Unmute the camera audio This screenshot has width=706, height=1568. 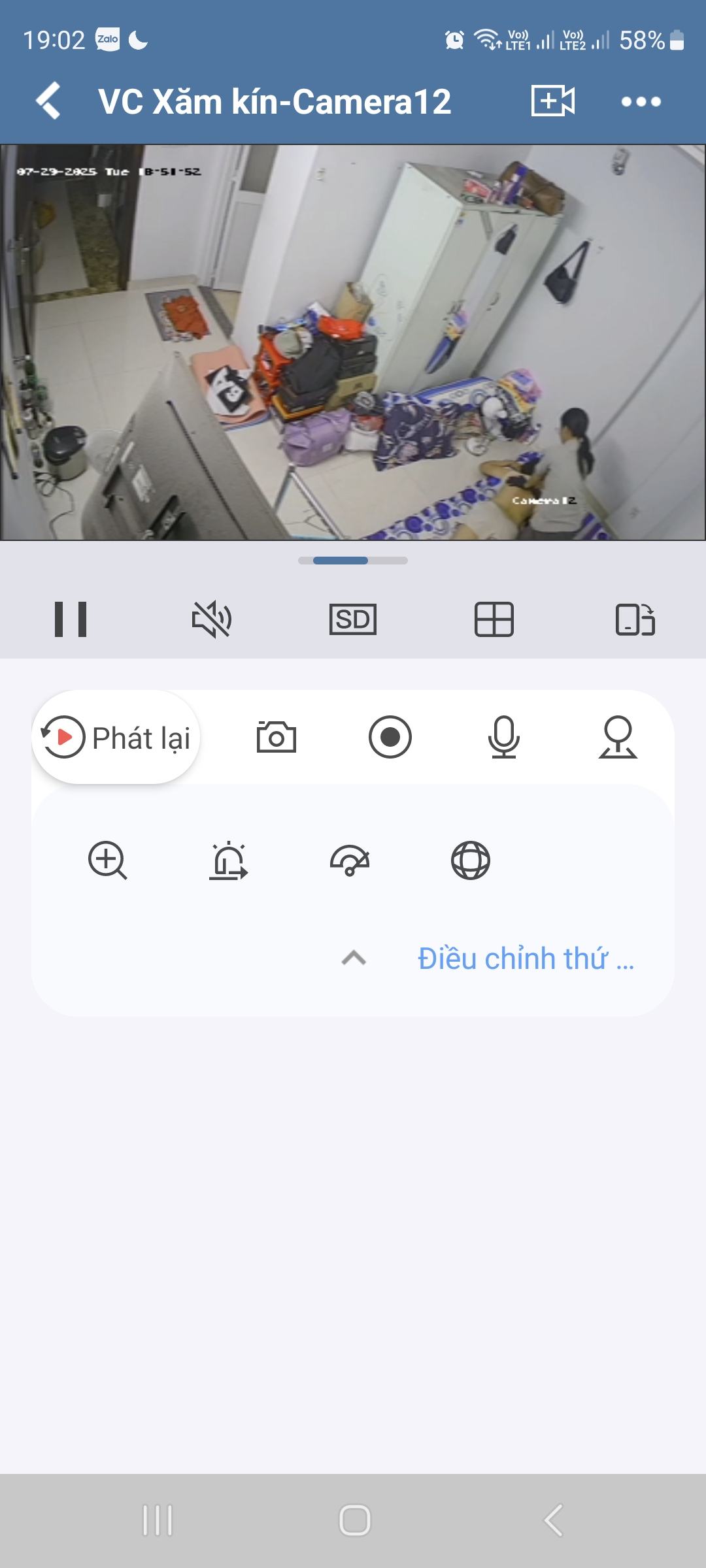211,619
